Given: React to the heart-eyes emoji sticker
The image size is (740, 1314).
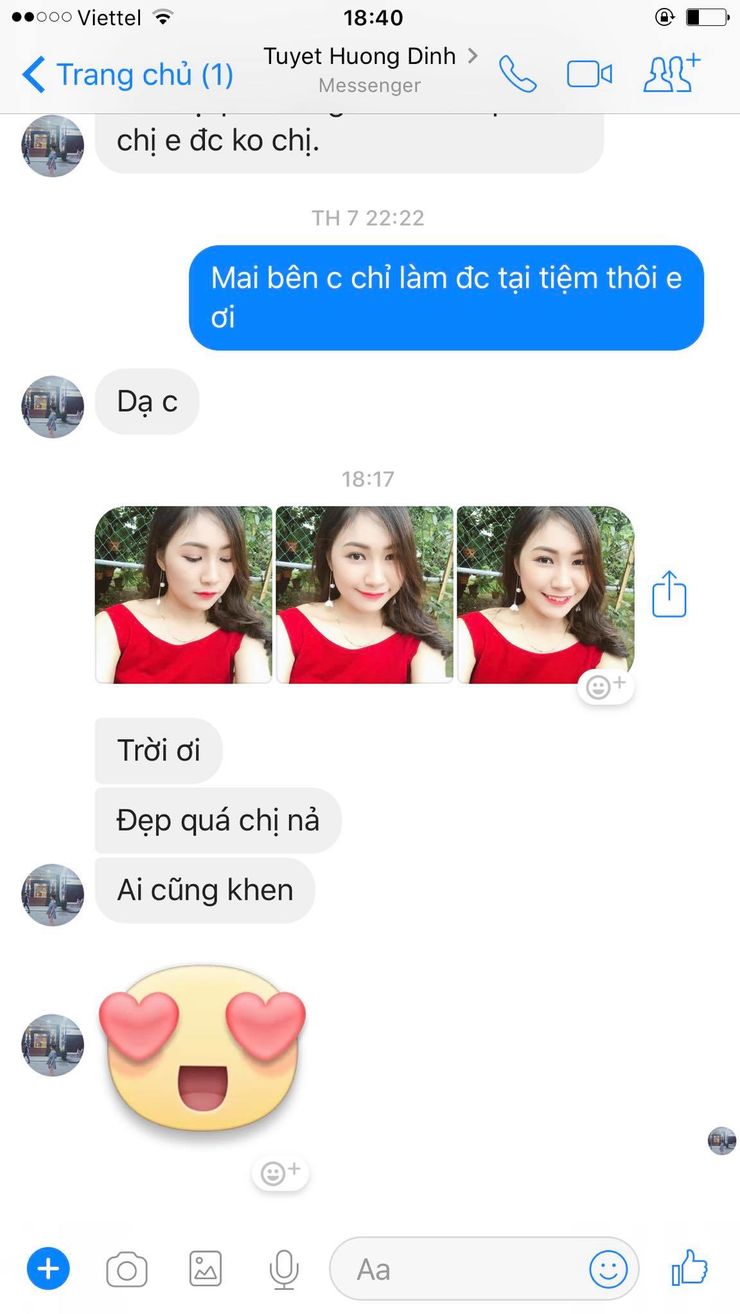Looking at the screenshot, I should point(280,1172).
